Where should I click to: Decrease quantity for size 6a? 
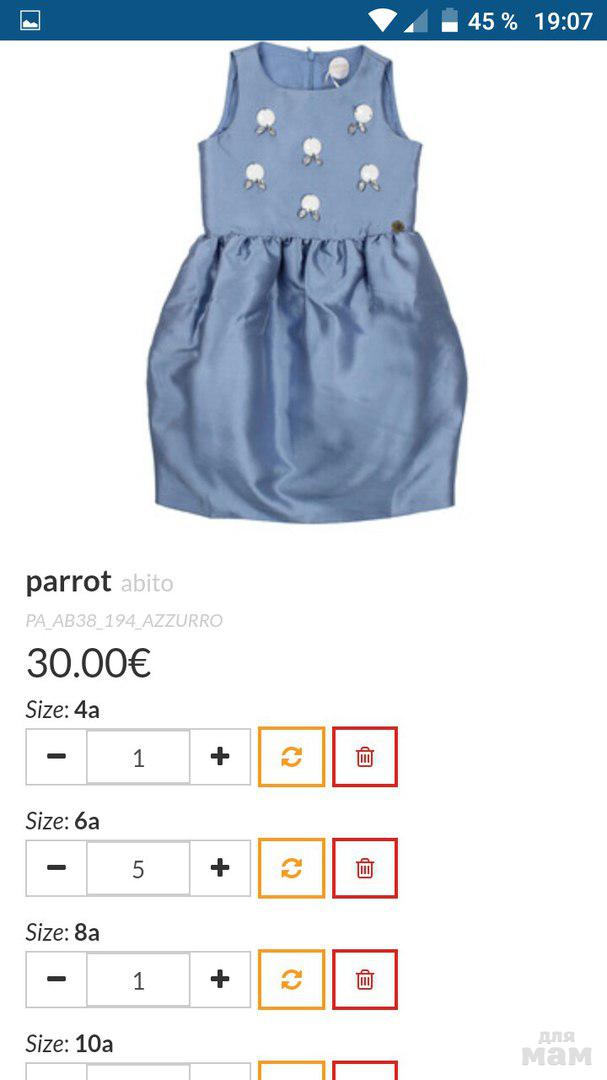[56, 868]
